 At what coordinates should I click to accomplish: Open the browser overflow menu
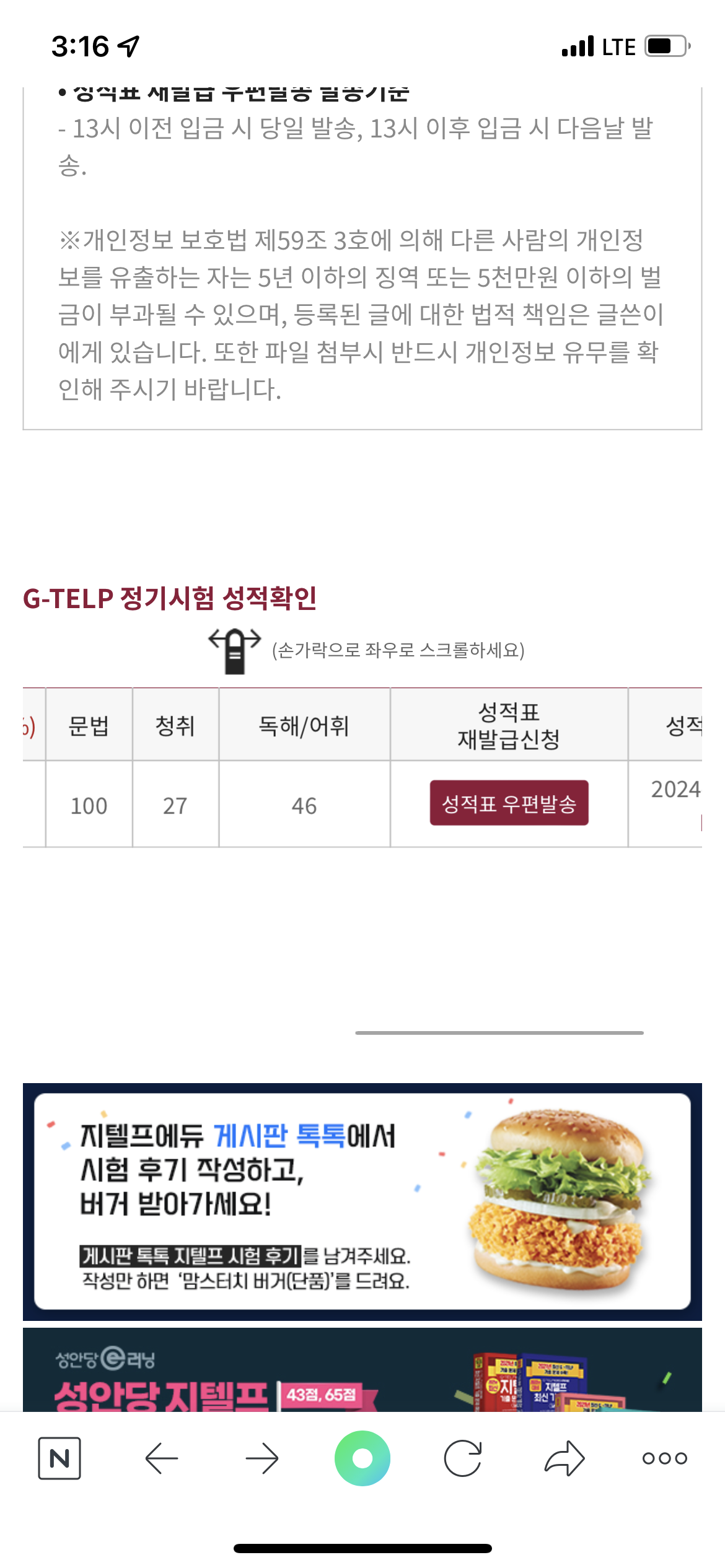(x=665, y=1458)
